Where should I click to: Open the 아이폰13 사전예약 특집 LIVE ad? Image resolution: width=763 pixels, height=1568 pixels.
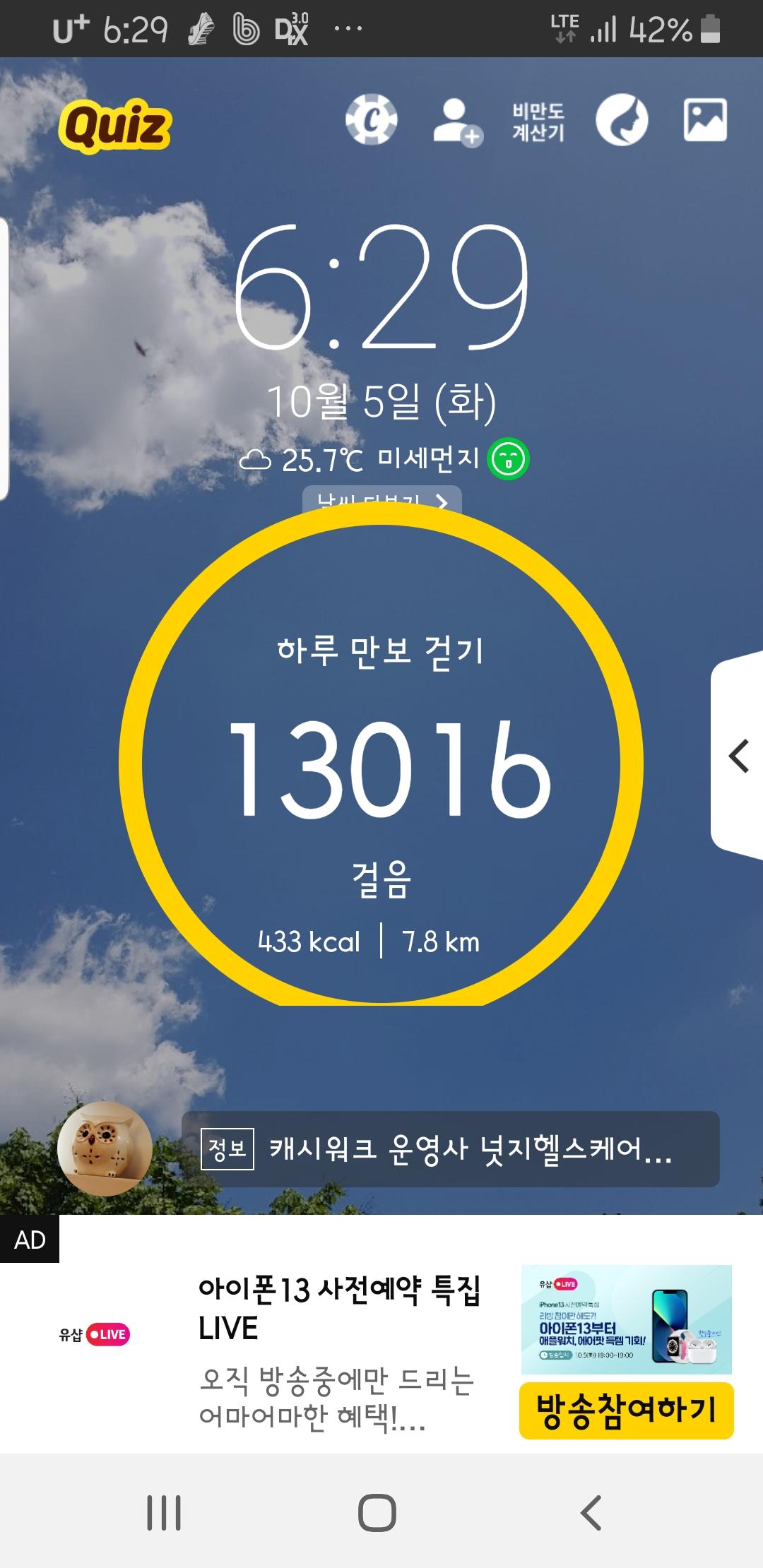(x=339, y=1308)
